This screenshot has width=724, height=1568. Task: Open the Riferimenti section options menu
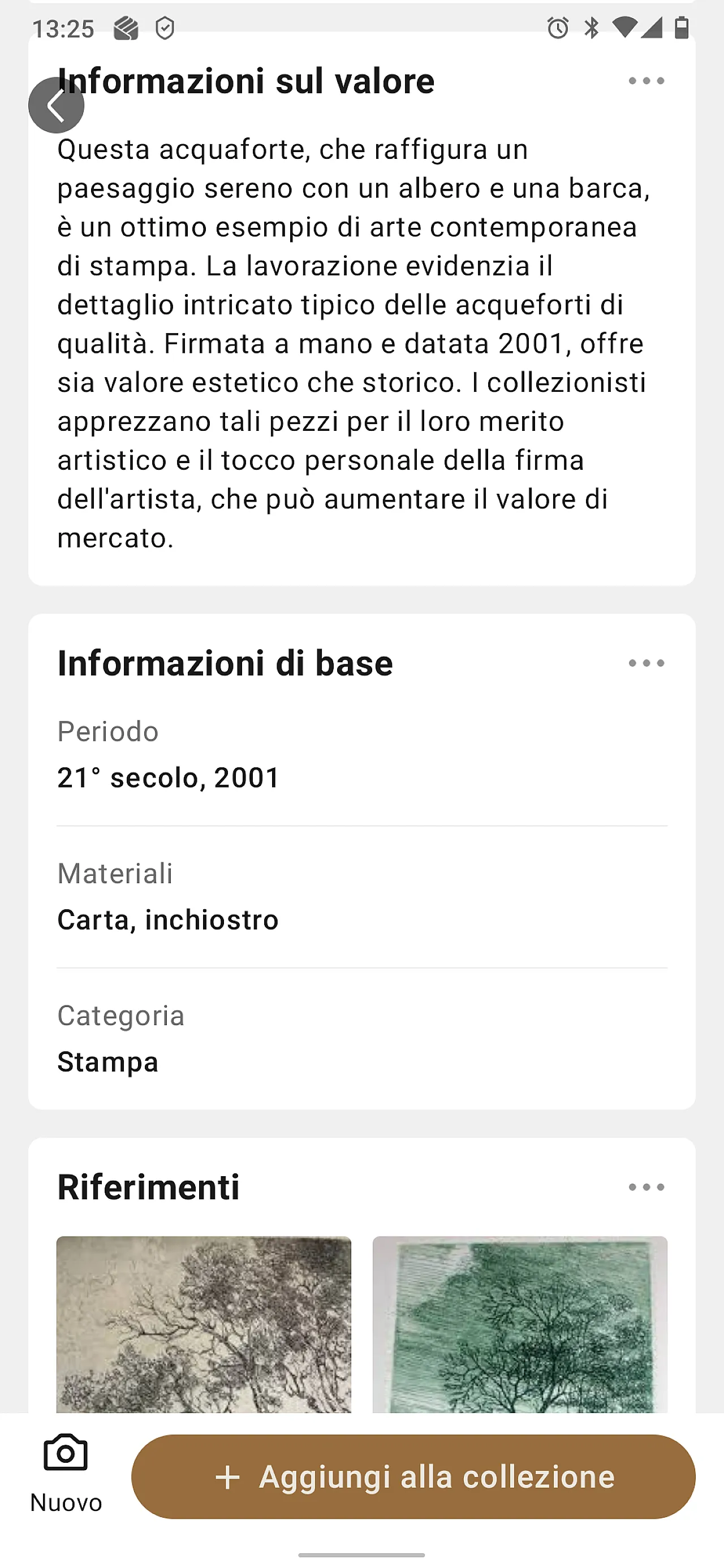click(647, 1186)
